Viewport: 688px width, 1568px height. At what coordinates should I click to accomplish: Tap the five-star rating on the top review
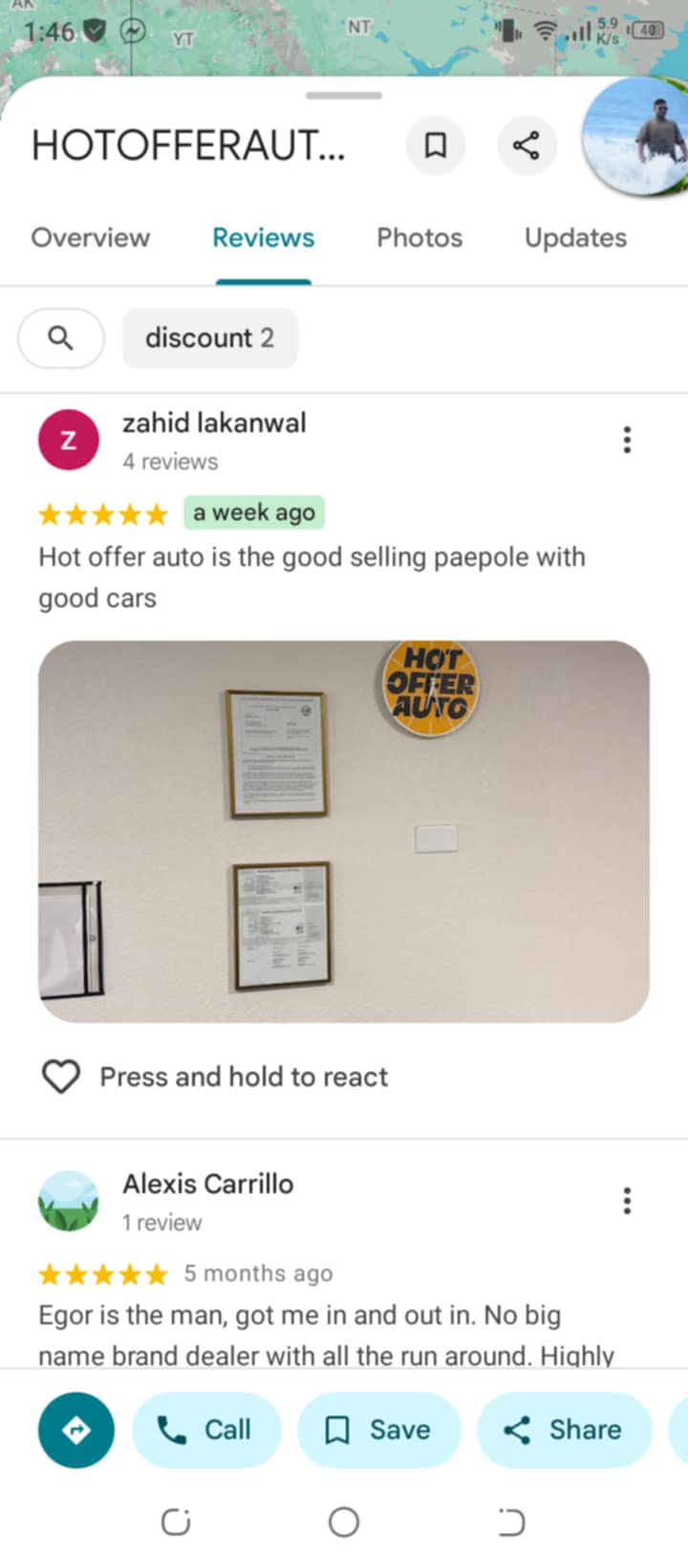pyautogui.click(x=102, y=513)
